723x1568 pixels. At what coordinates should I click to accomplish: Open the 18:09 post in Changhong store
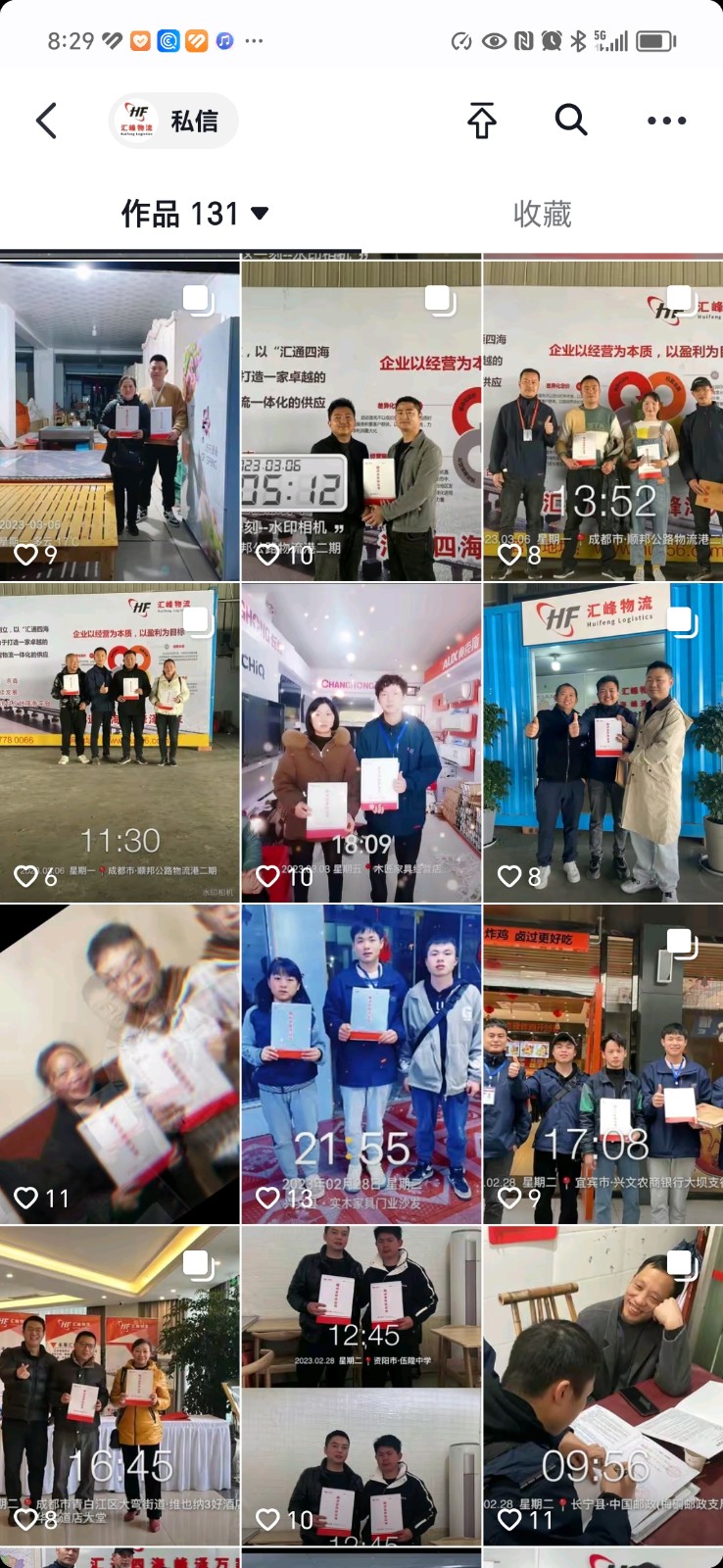tap(361, 742)
